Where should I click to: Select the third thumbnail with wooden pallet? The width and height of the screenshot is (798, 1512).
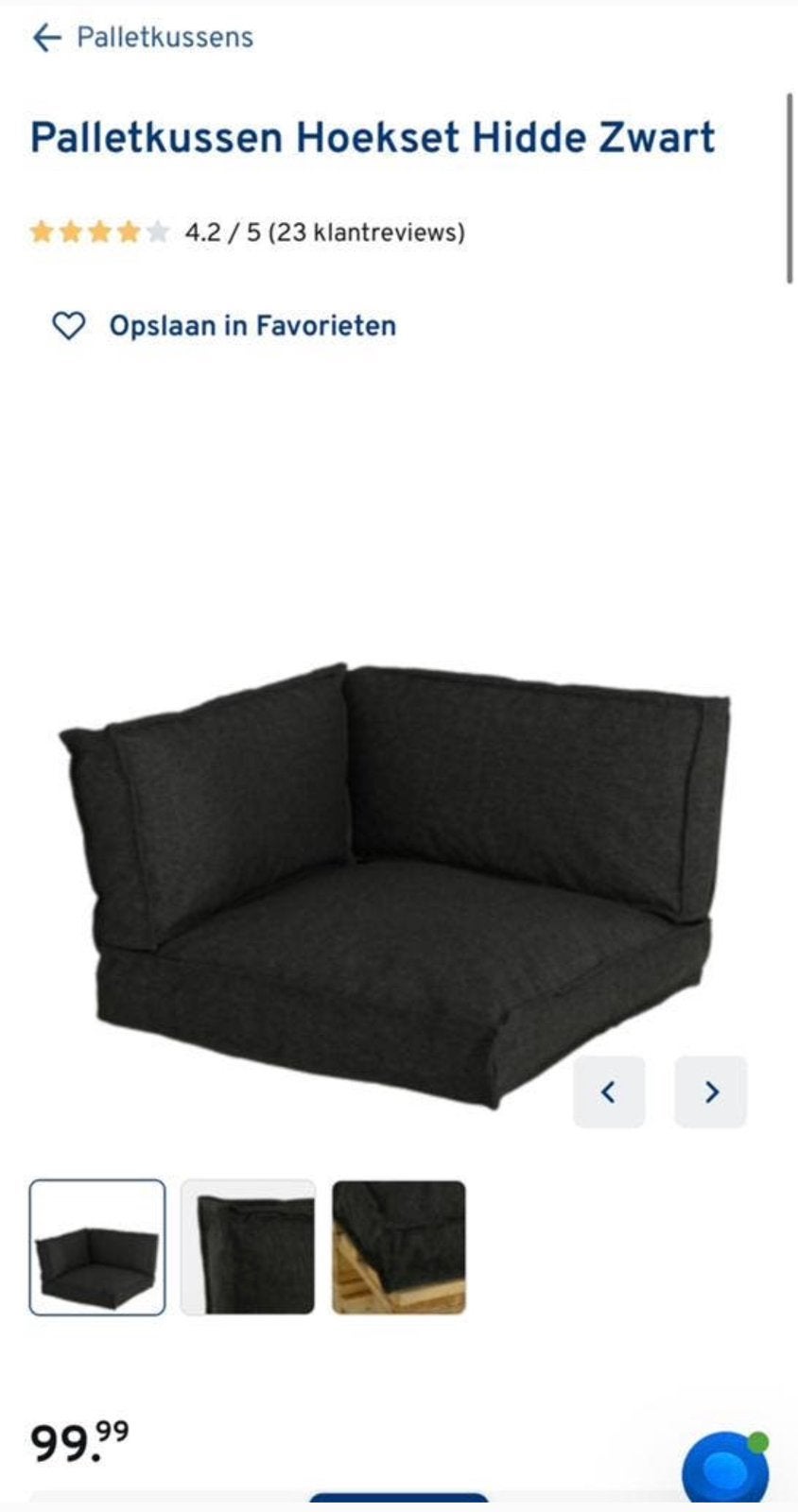click(x=399, y=1247)
